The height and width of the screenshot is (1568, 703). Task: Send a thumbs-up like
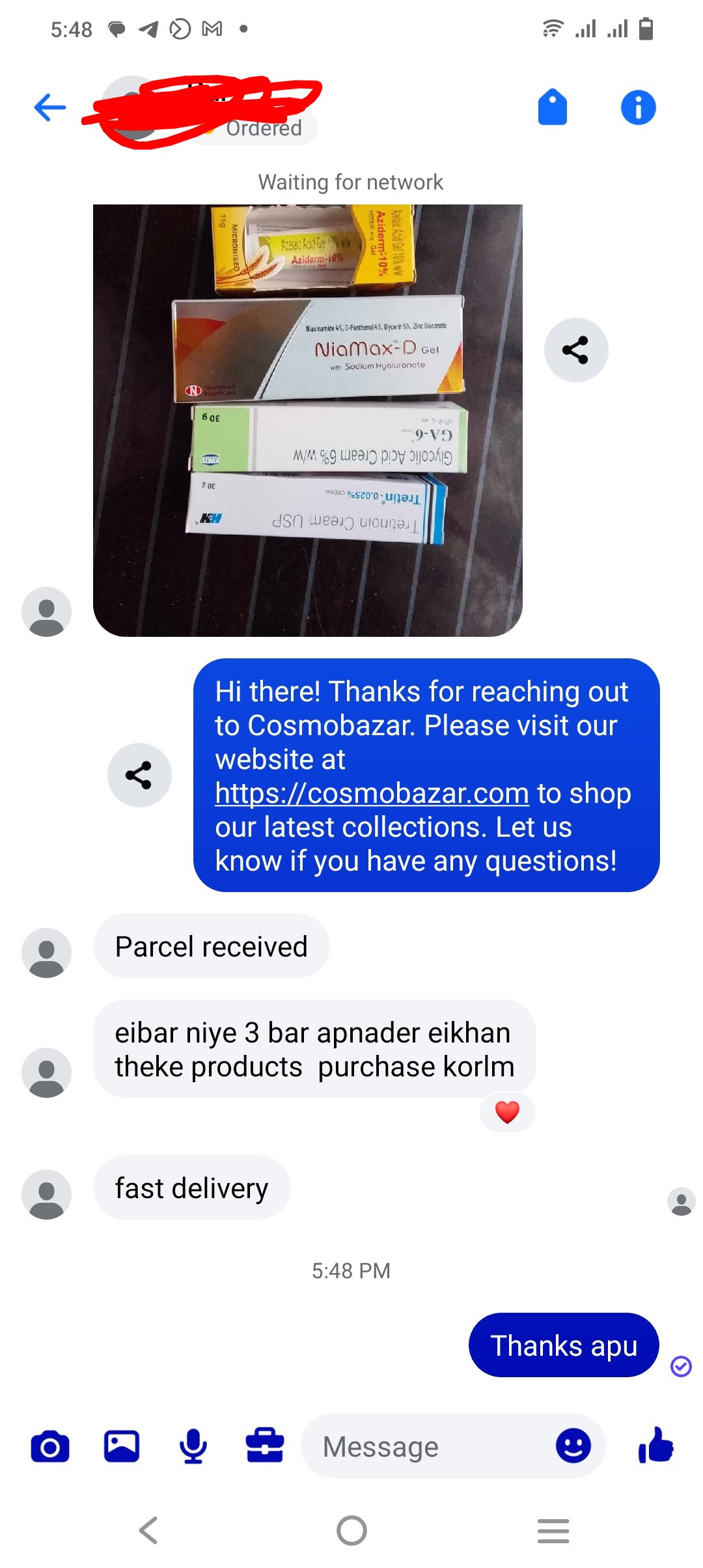click(656, 1446)
